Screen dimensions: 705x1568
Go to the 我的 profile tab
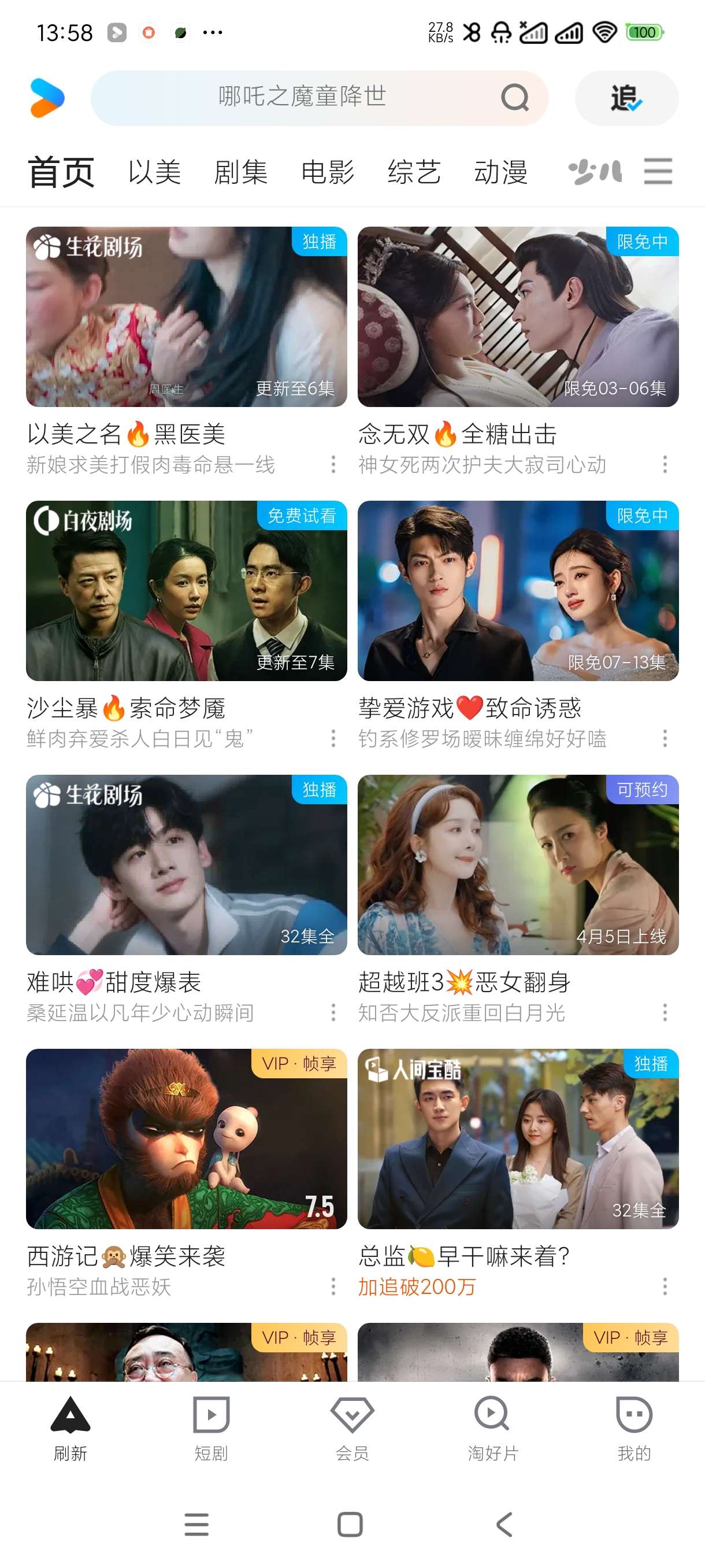tap(634, 1428)
